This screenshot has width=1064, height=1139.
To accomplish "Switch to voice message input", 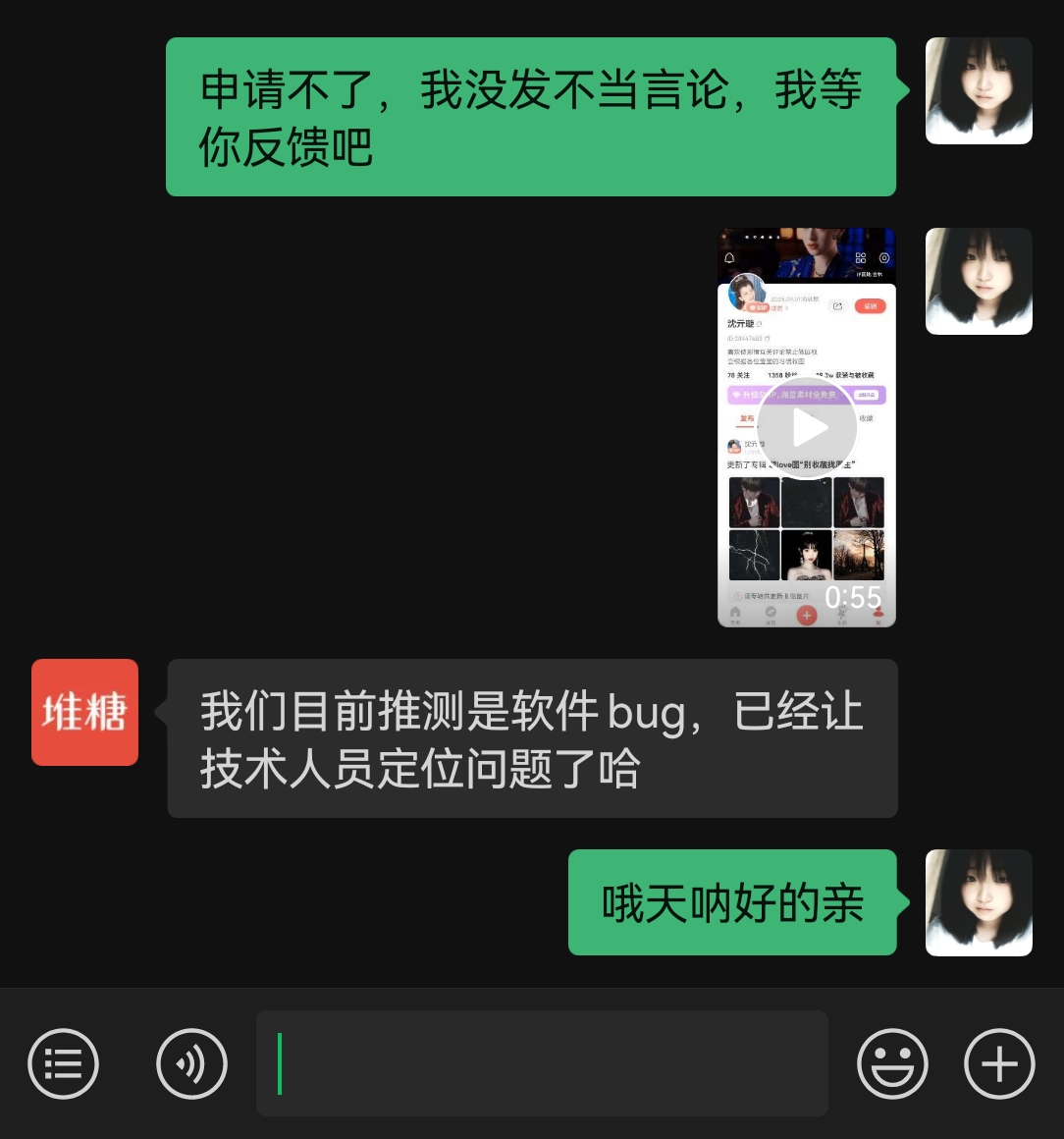I will pyautogui.click(x=191, y=1063).
